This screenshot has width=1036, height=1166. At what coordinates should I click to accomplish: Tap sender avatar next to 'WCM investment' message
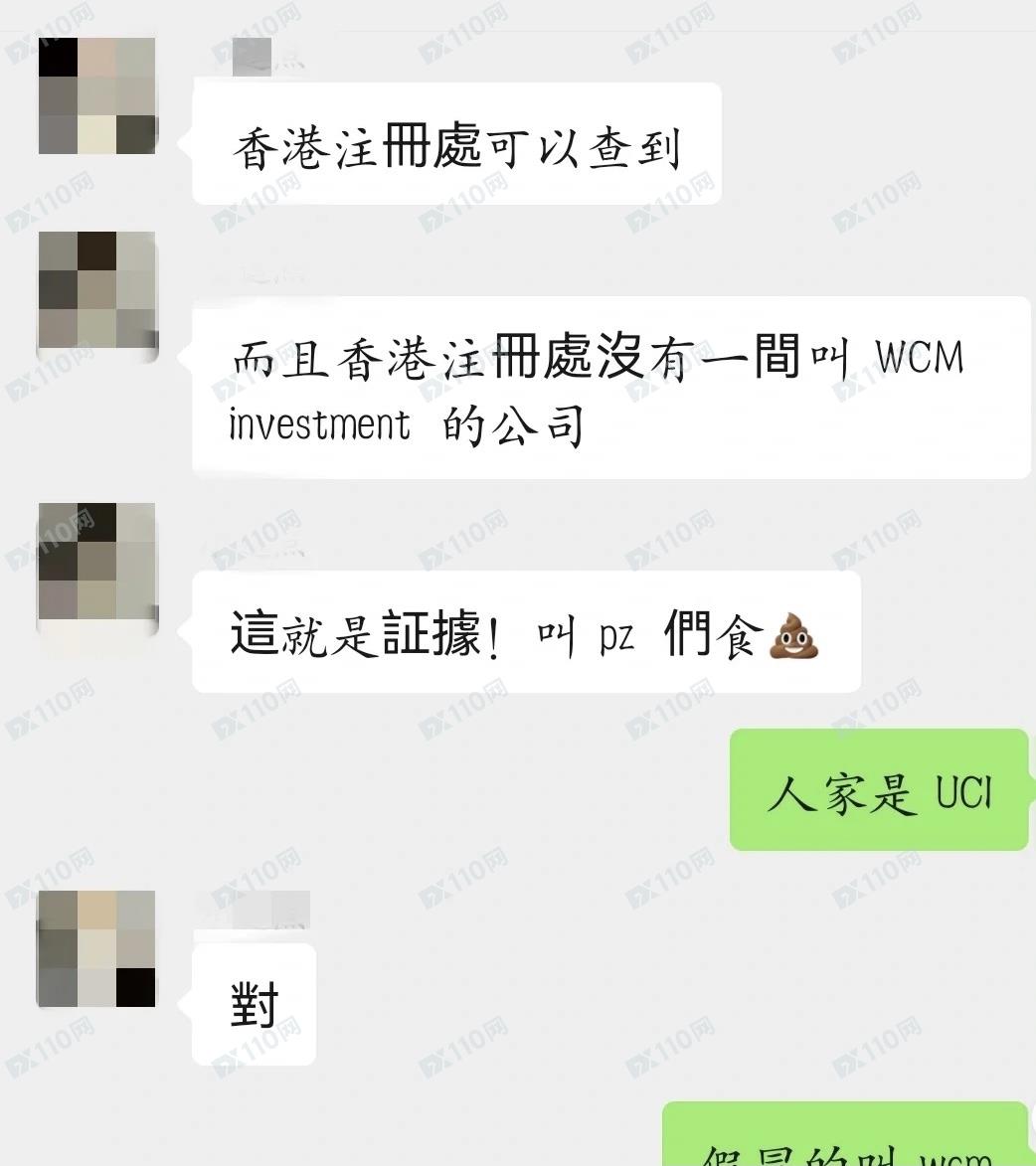pos(96,296)
